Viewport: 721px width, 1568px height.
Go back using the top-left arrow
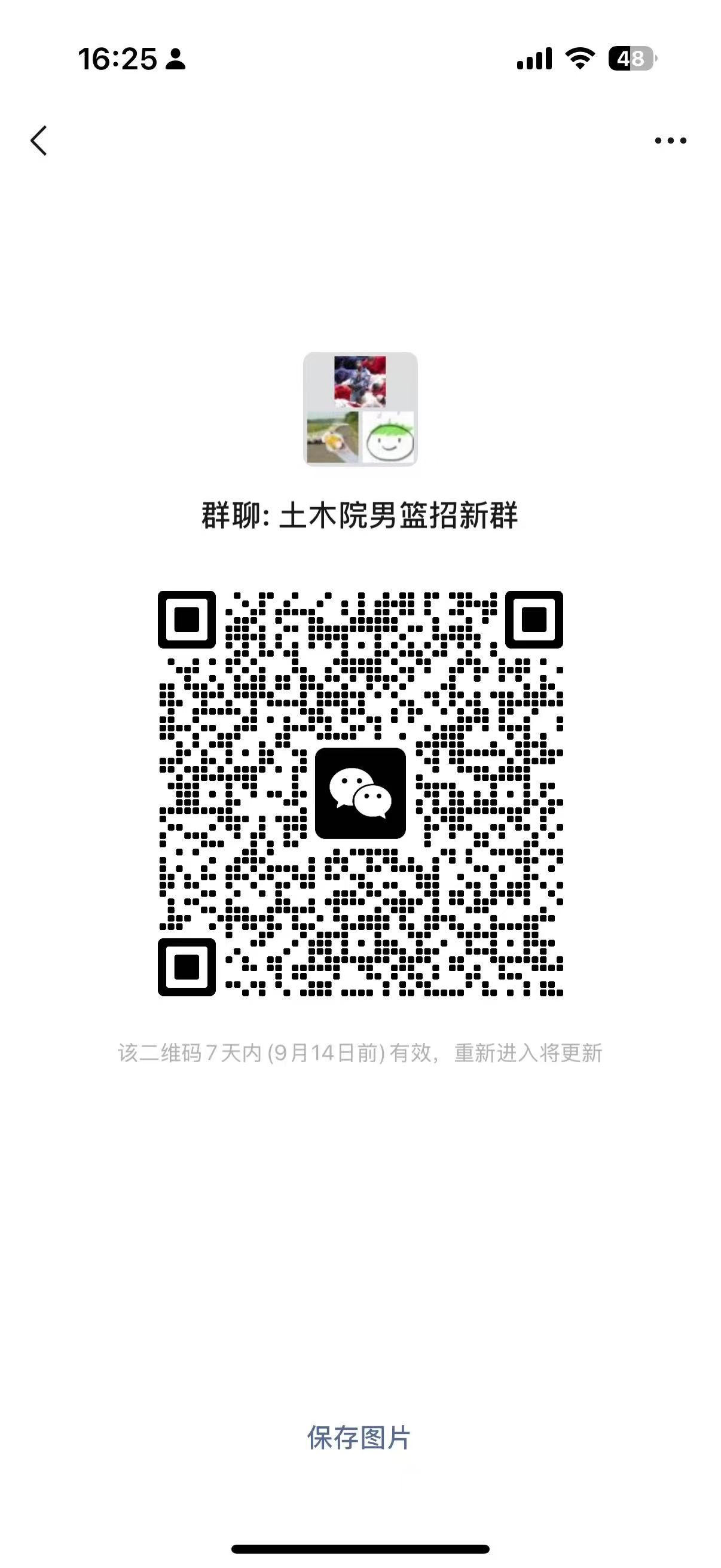click(x=39, y=141)
